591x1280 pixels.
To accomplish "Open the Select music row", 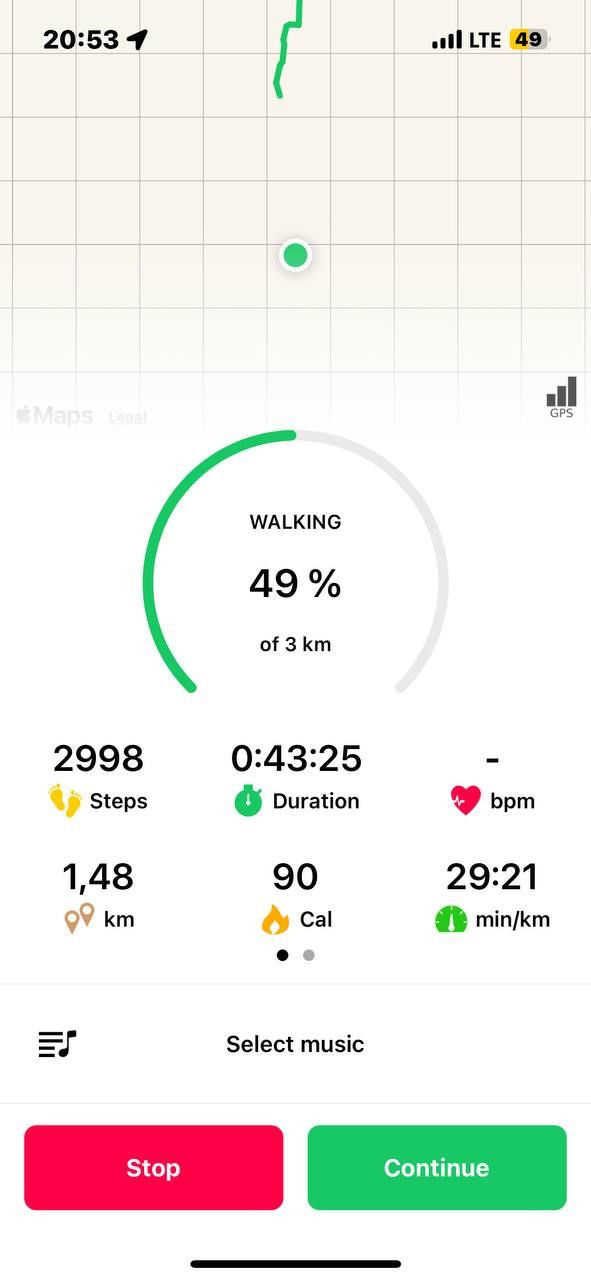I will tap(295, 1044).
